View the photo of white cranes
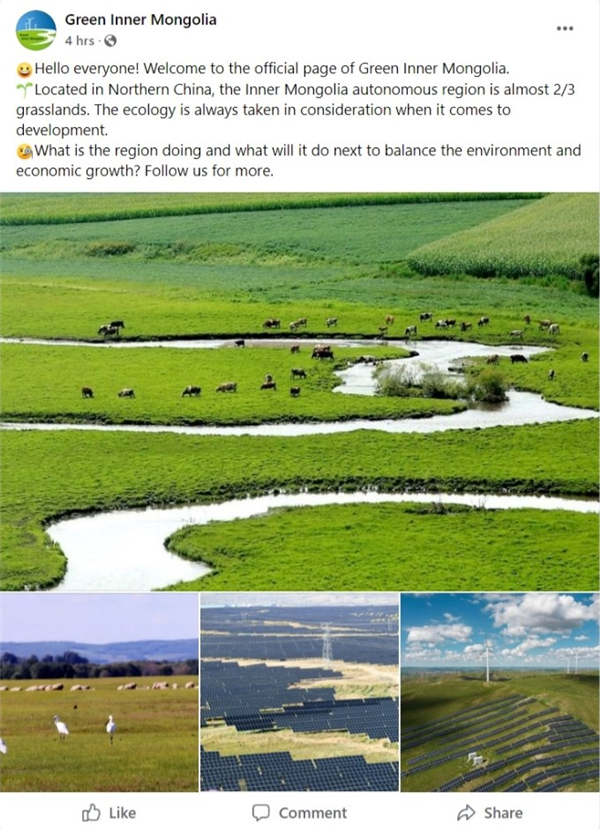The image size is (600, 829). point(99,692)
